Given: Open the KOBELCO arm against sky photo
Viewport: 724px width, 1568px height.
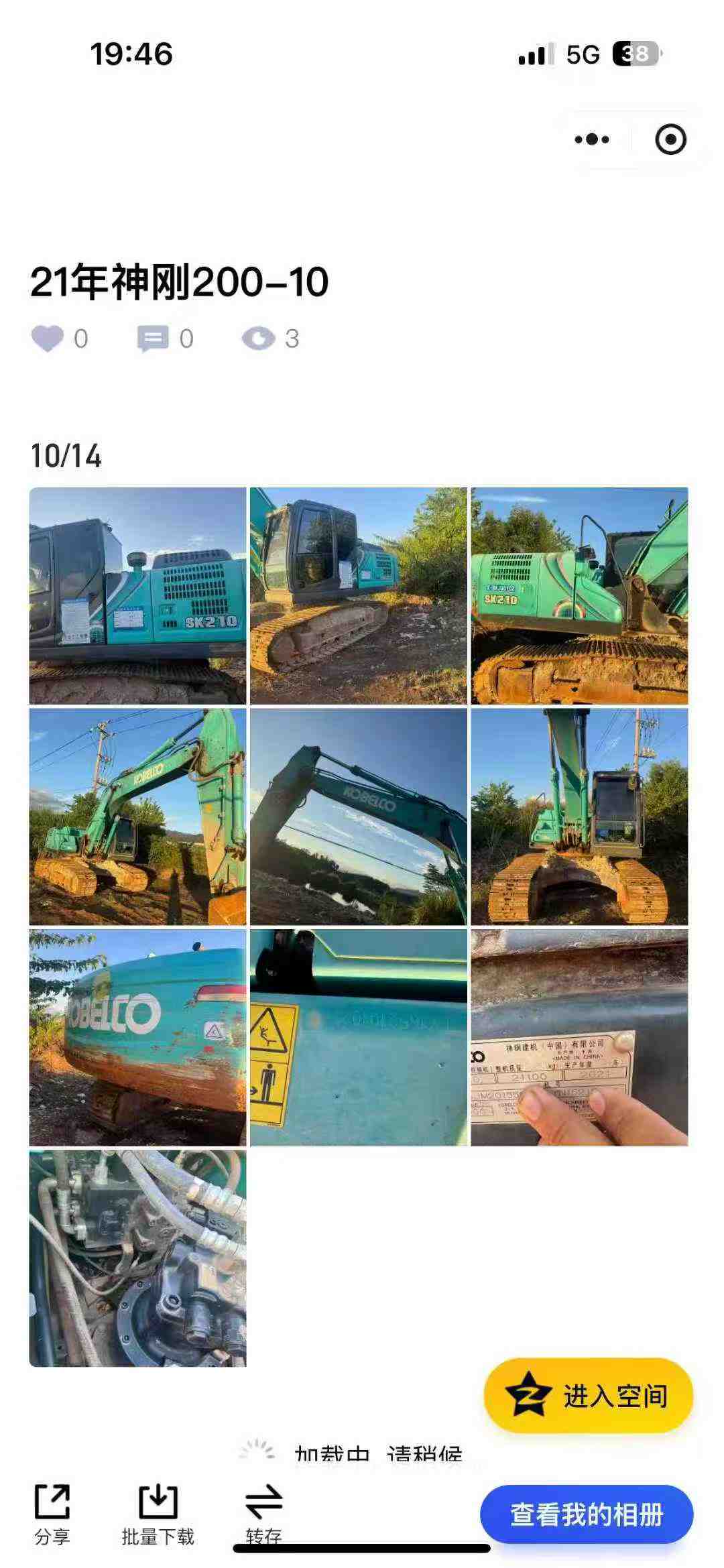Looking at the screenshot, I should pyautogui.click(x=359, y=817).
